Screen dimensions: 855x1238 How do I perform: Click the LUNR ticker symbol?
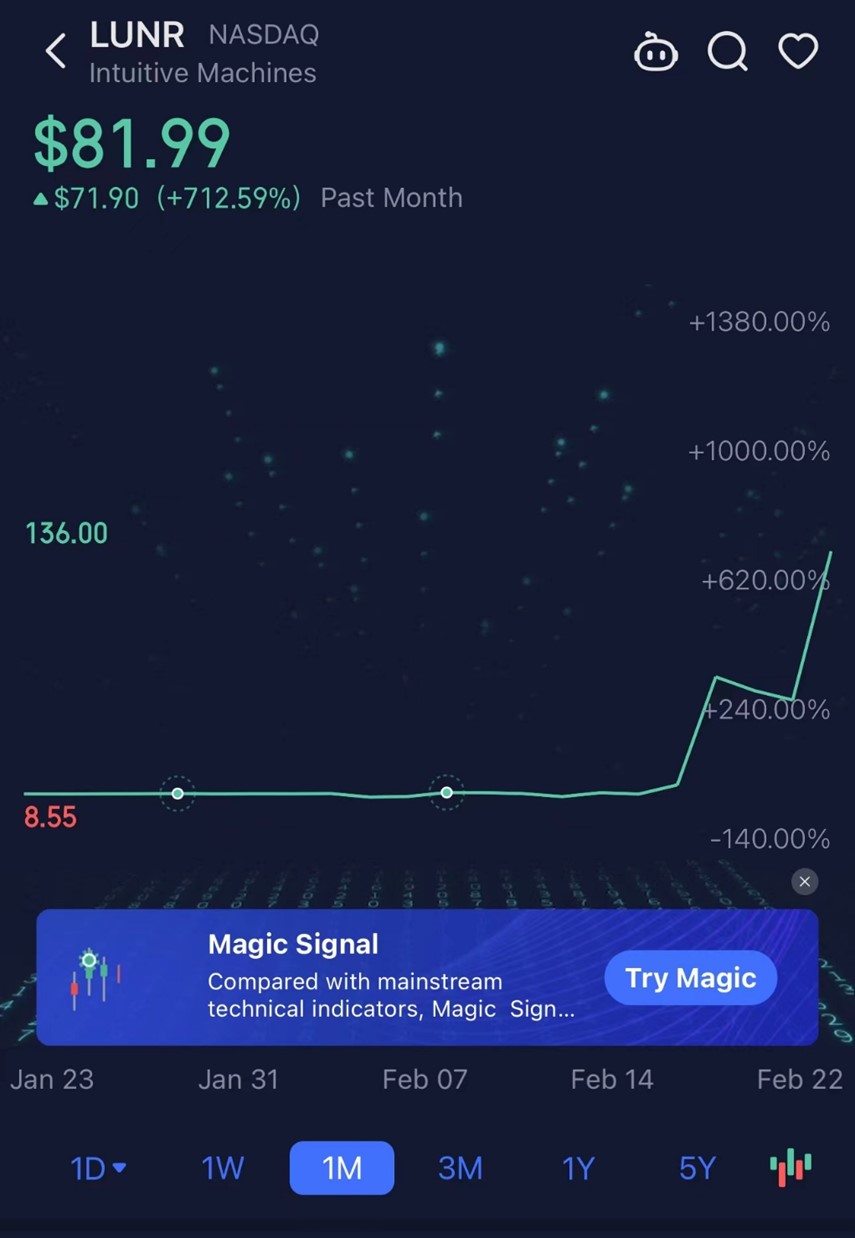(x=137, y=35)
